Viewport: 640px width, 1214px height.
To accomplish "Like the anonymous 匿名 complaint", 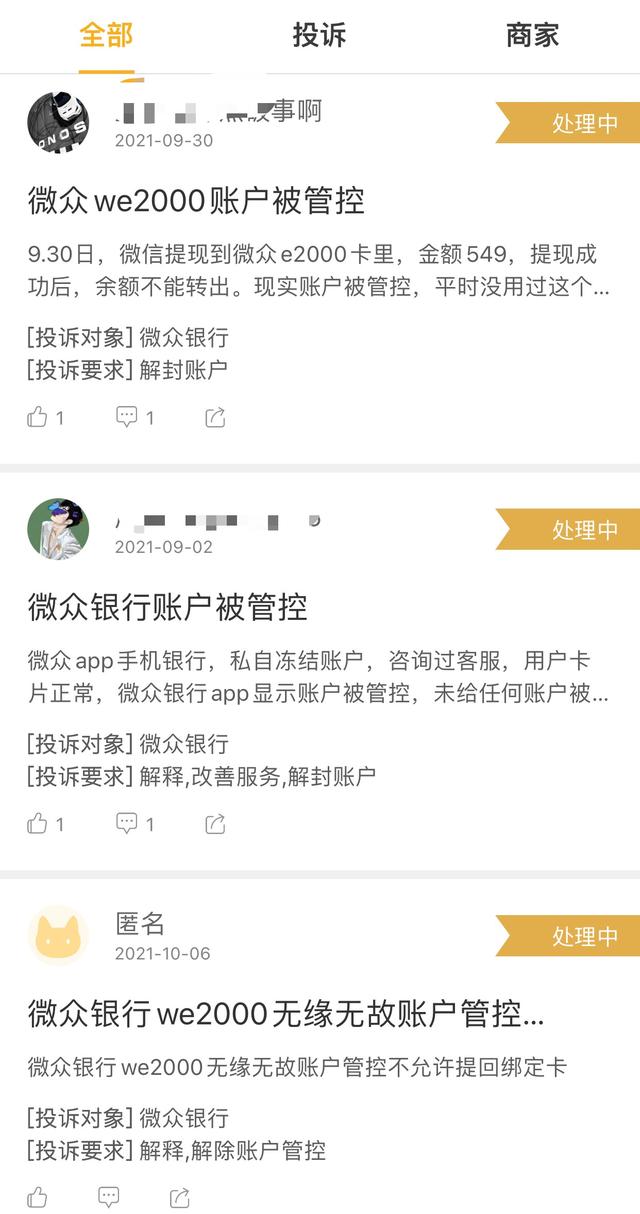I will (38, 1196).
